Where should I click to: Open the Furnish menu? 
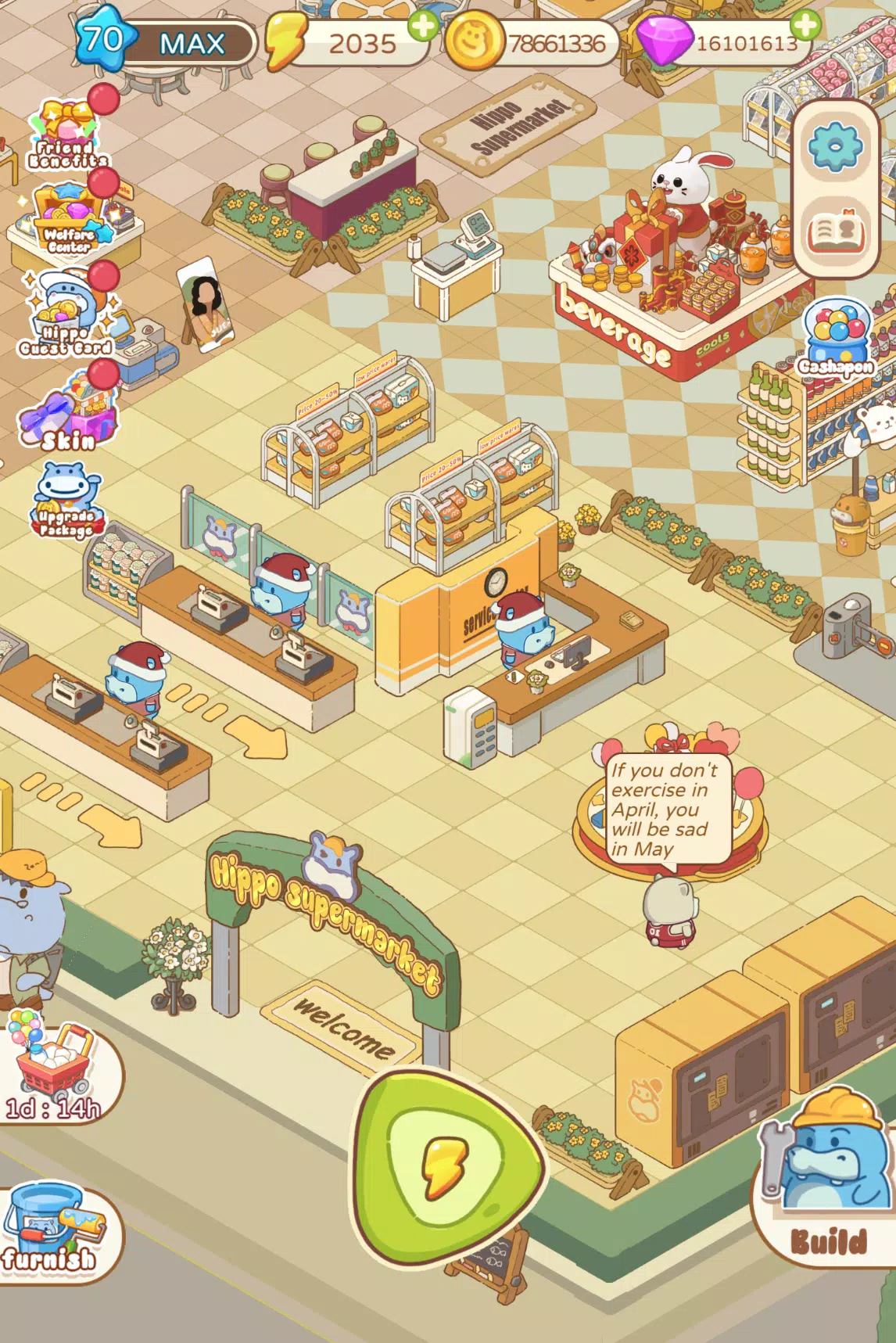(52, 1232)
